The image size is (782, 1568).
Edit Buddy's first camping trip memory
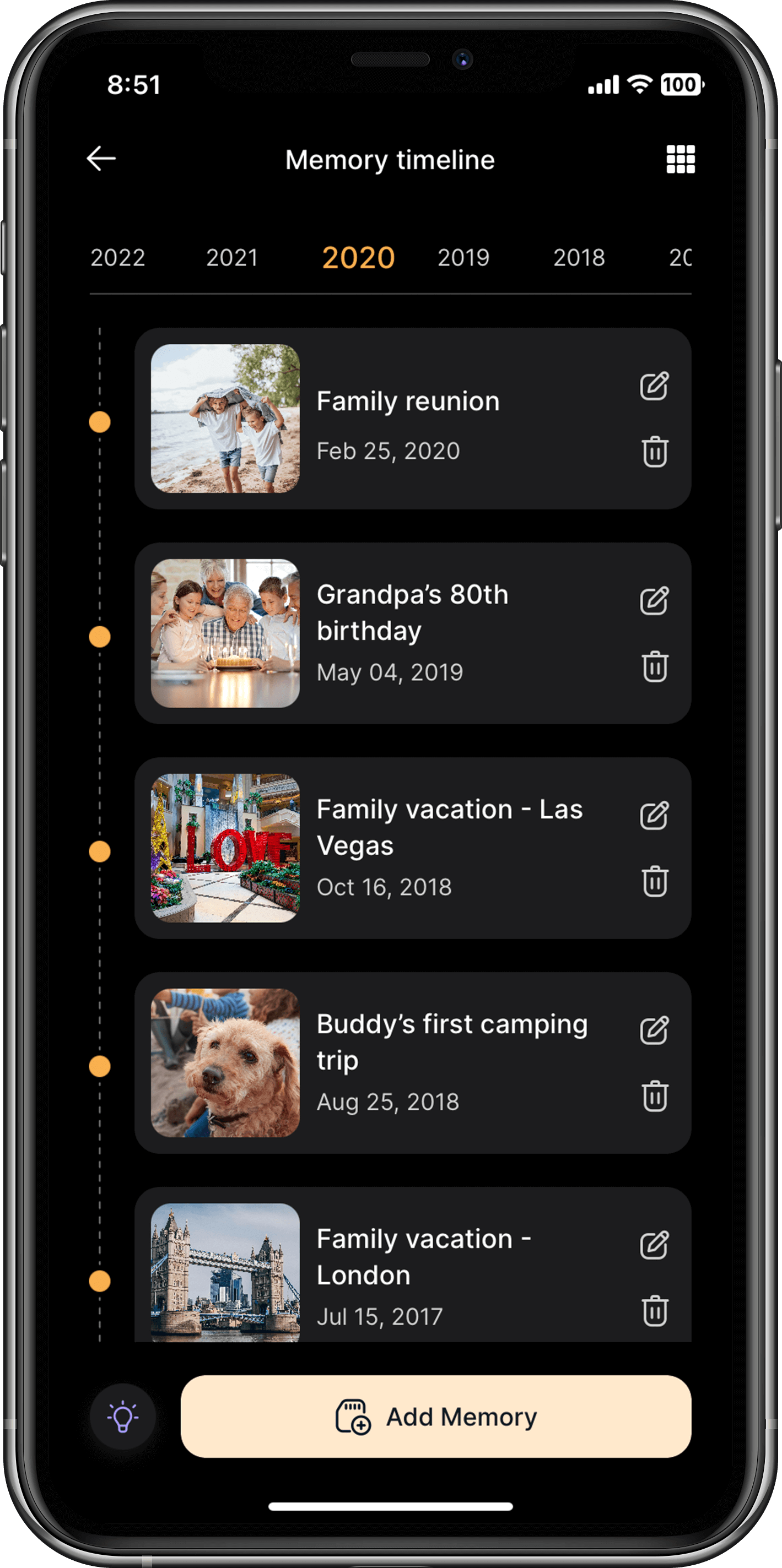coord(655,1030)
